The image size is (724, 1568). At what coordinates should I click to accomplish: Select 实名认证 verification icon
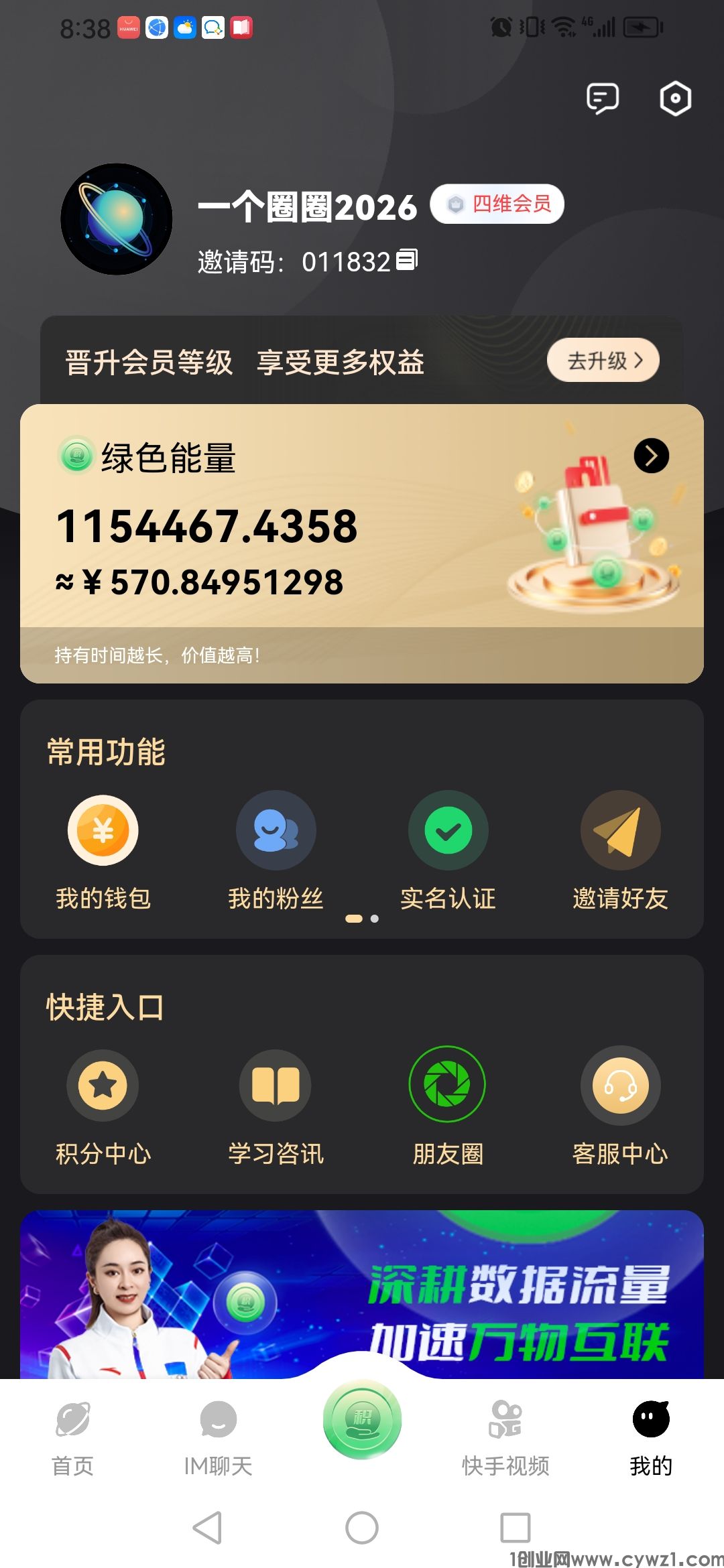(x=448, y=831)
